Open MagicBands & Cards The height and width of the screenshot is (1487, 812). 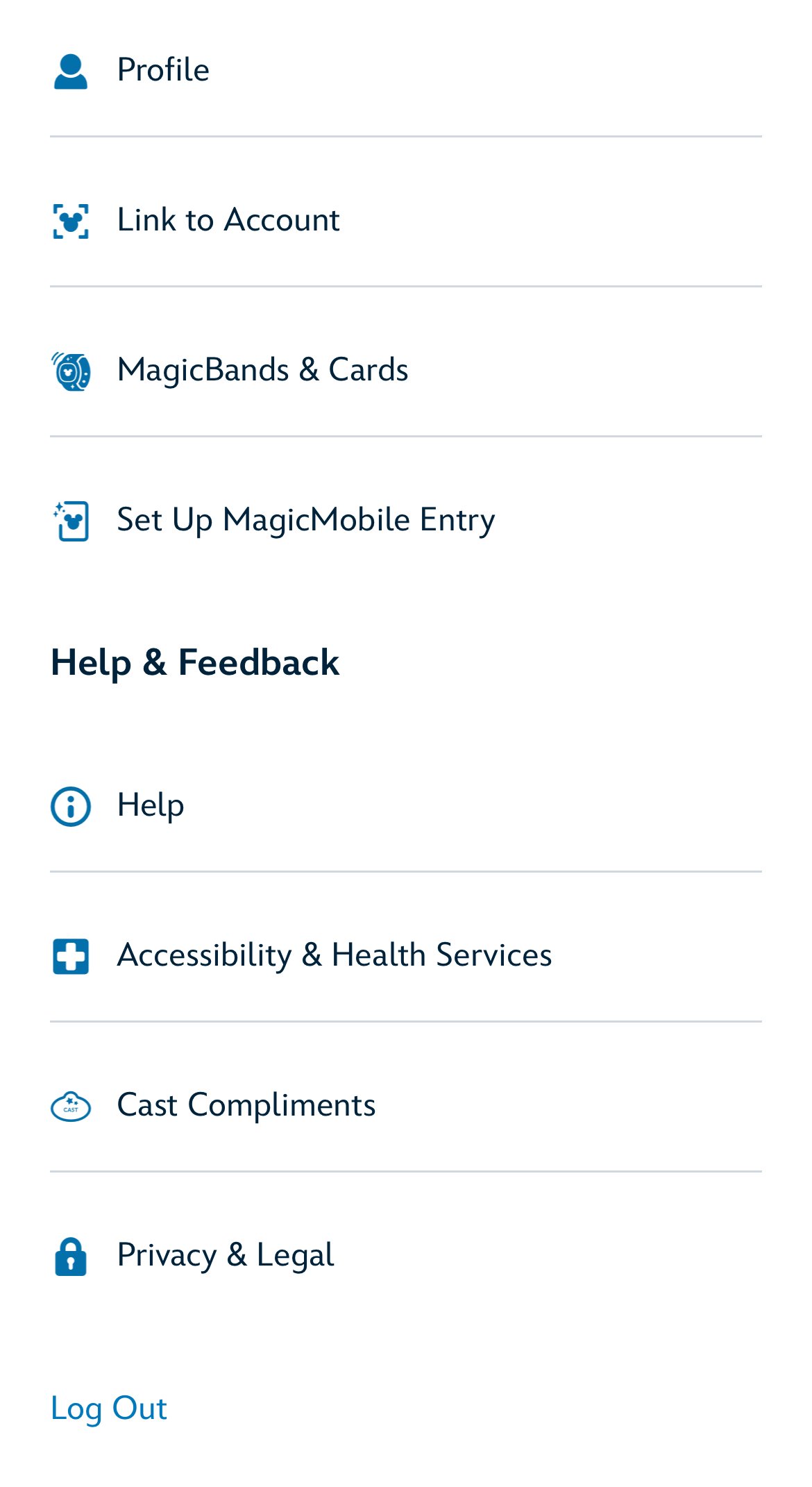406,370
